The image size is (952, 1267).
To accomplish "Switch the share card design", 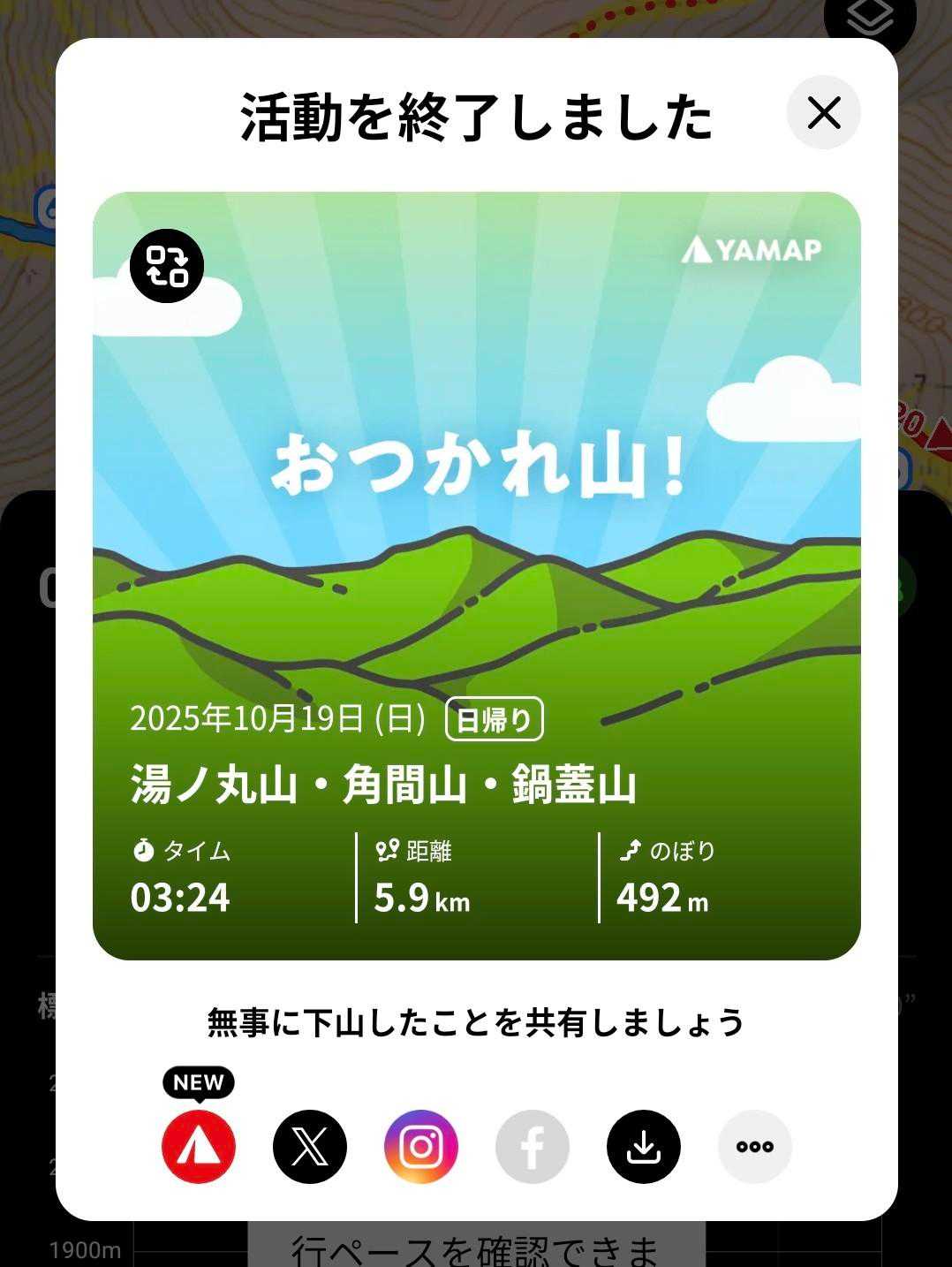I will tap(167, 266).
